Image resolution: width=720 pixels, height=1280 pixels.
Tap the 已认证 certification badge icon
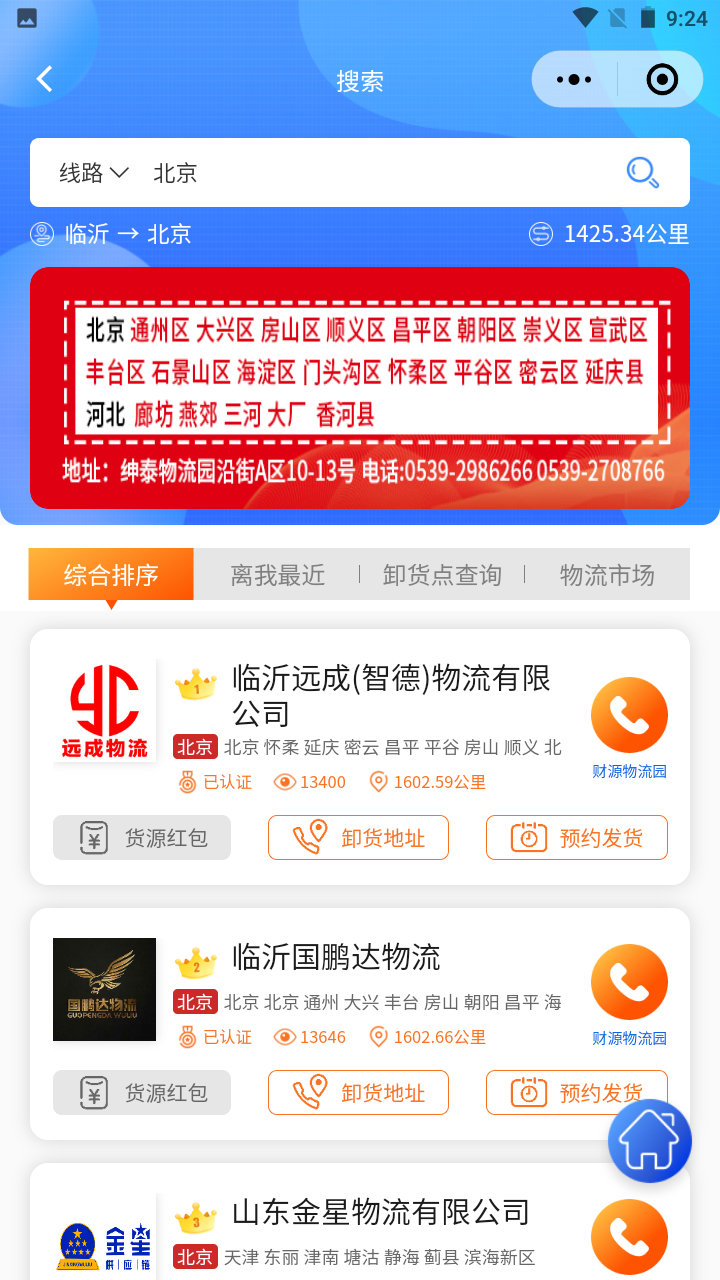click(x=188, y=782)
